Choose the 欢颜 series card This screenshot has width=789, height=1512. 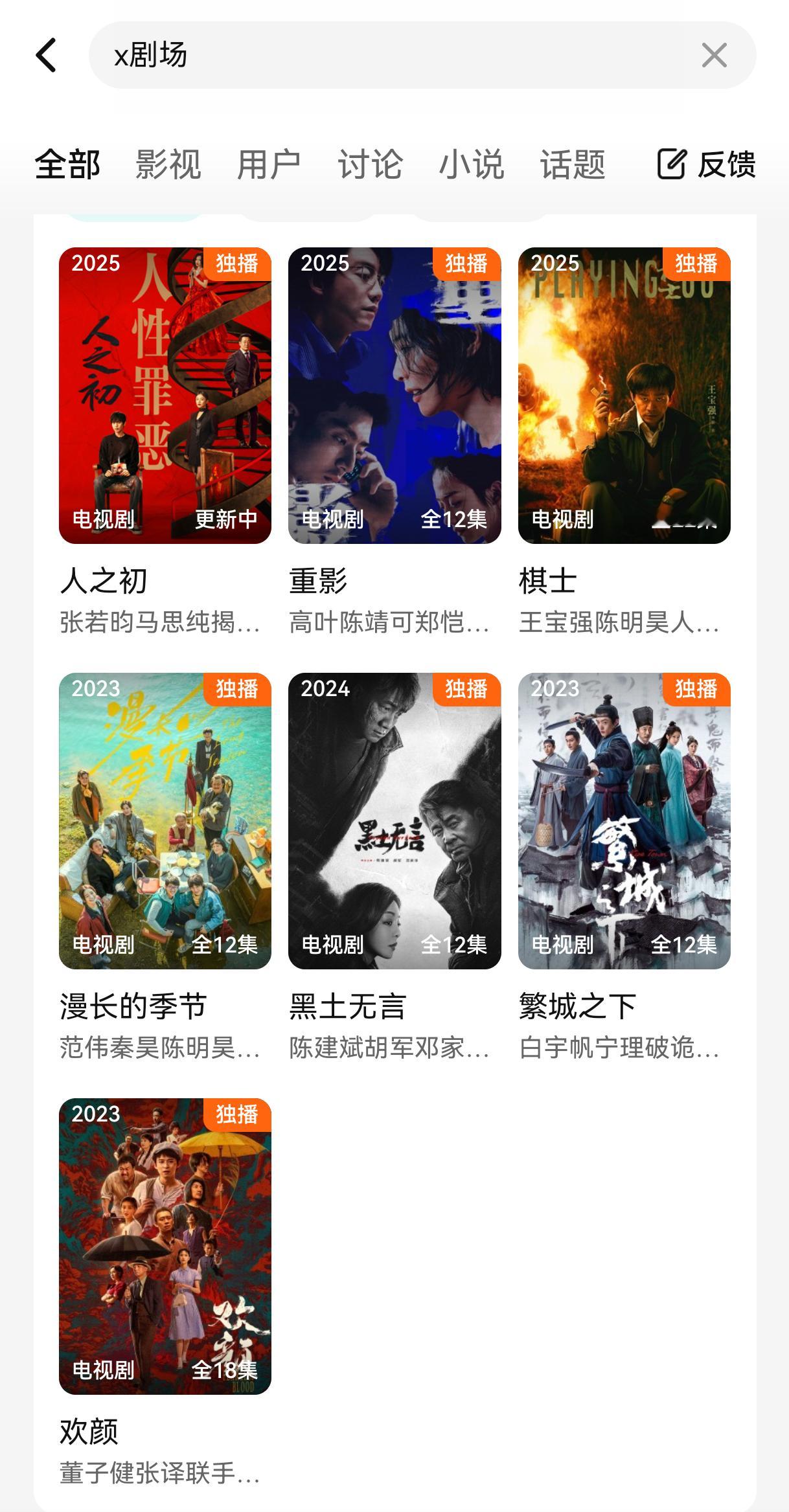pos(165,1246)
